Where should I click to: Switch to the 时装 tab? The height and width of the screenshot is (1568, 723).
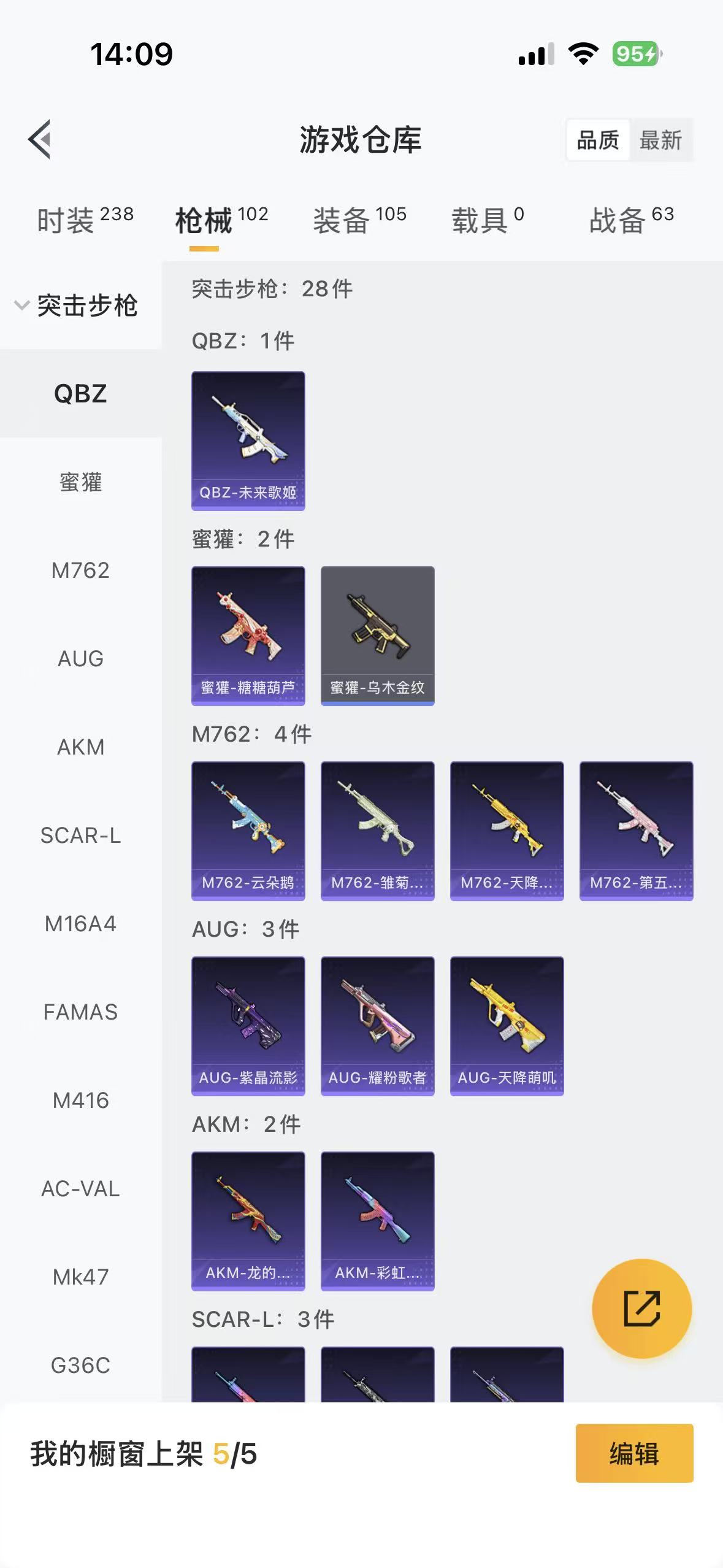point(85,220)
